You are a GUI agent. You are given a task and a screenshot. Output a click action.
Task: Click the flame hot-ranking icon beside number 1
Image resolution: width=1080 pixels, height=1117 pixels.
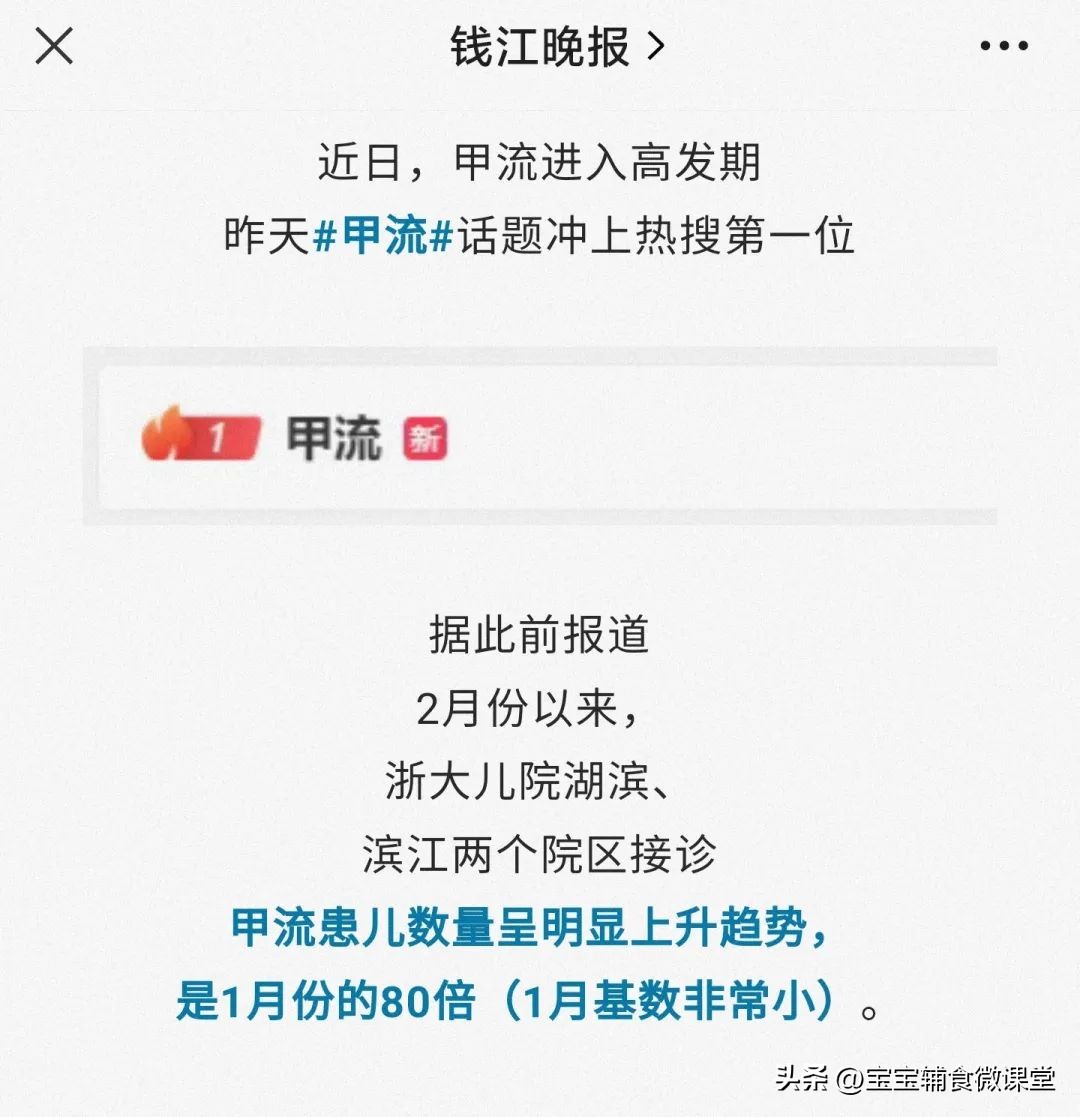[x=166, y=435]
